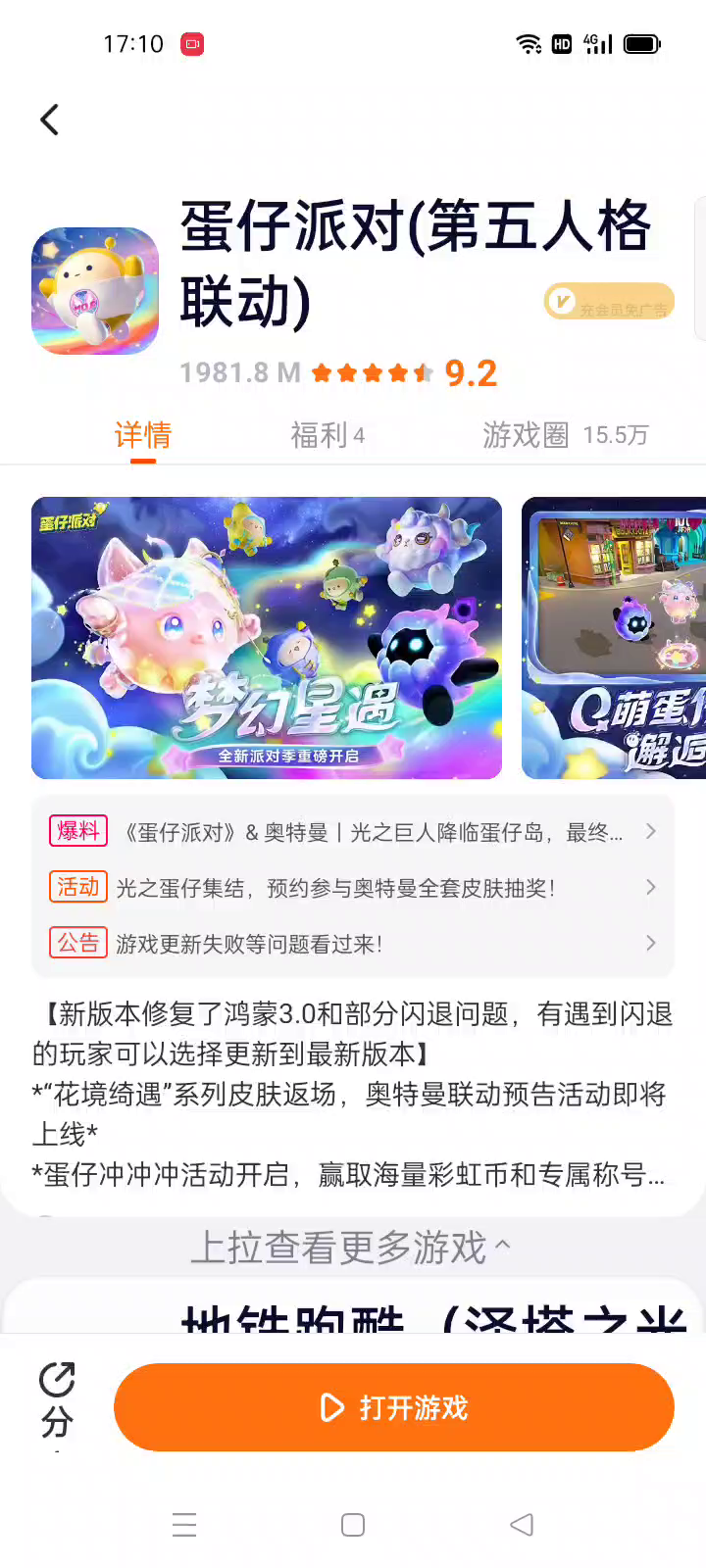View the second game screenshot
Viewport: 706px width, 1568px height.
tap(616, 638)
